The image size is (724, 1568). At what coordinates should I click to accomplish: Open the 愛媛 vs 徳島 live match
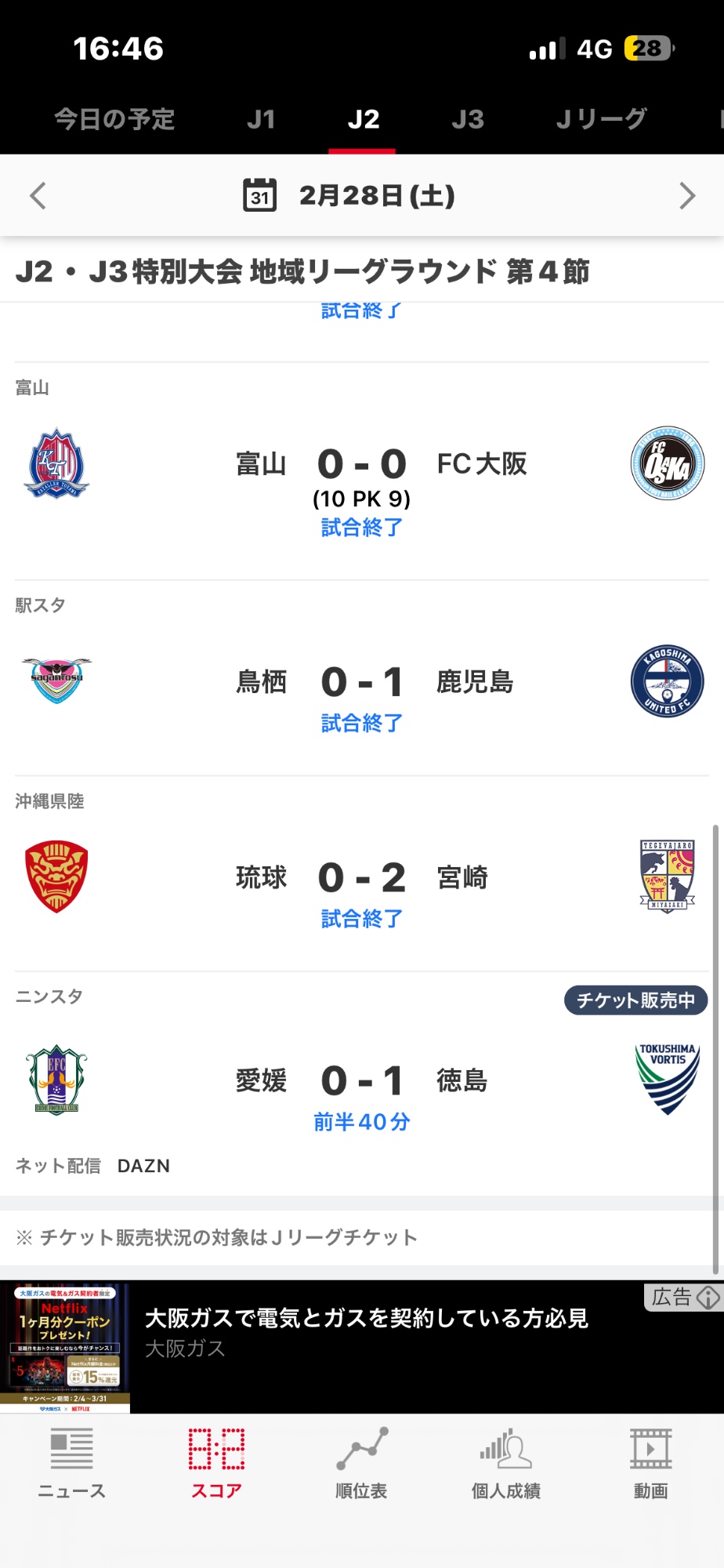pos(362,1094)
